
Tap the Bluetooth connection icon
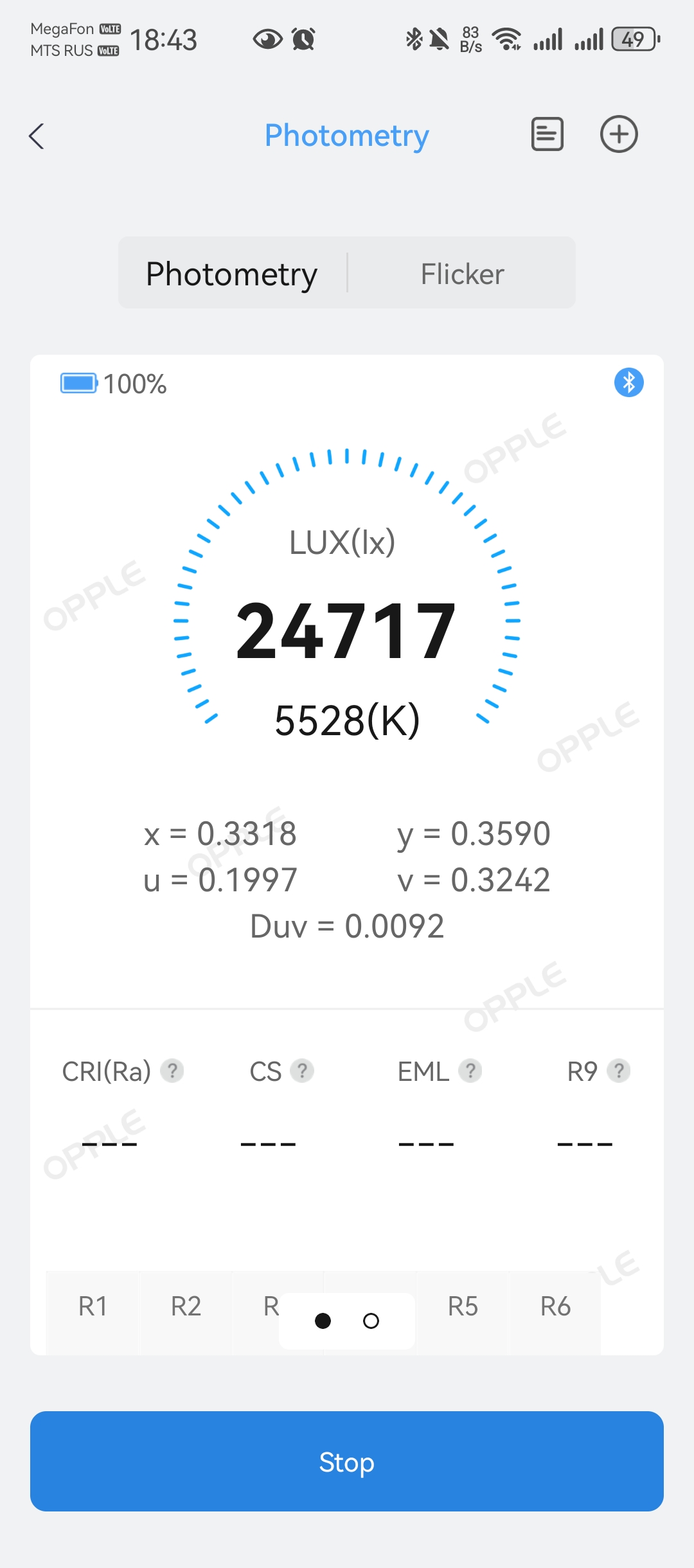(x=628, y=383)
